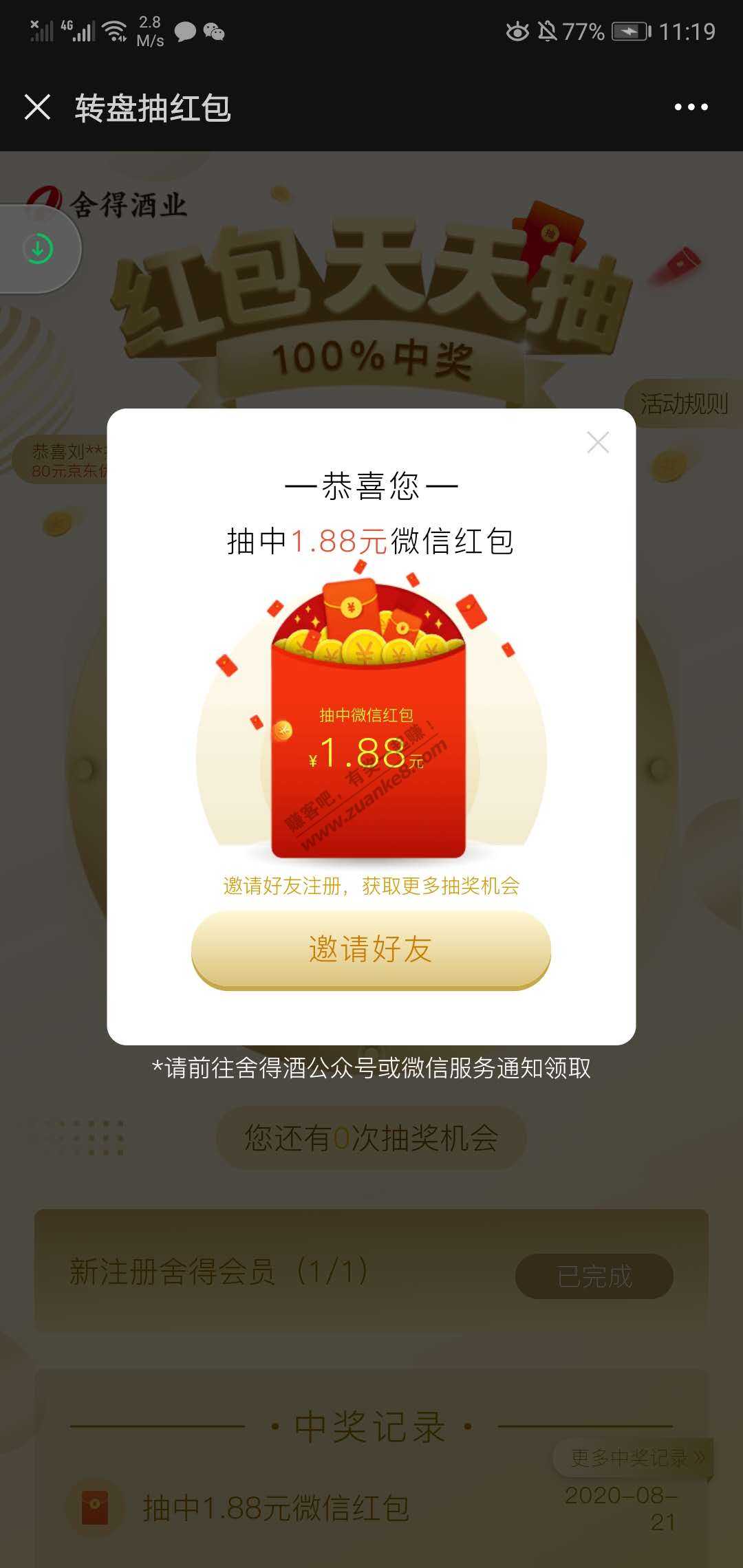Dismiss the 恭喜您 prize popup
The width and height of the screenshot is (743, 1568).
[598, 442]
